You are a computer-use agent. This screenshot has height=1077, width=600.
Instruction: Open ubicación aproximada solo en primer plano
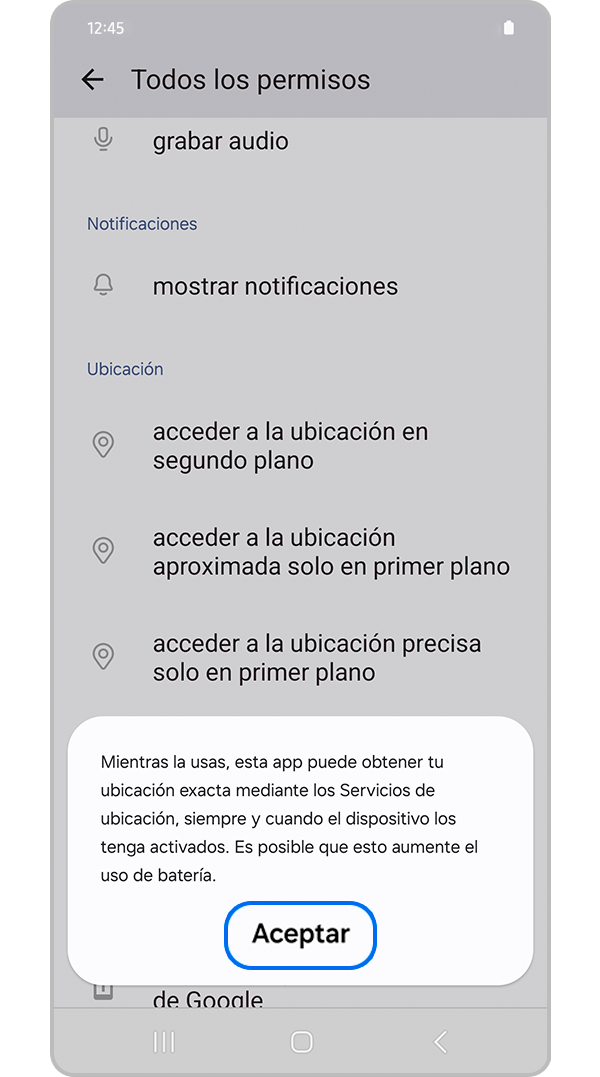coord(330,552)
